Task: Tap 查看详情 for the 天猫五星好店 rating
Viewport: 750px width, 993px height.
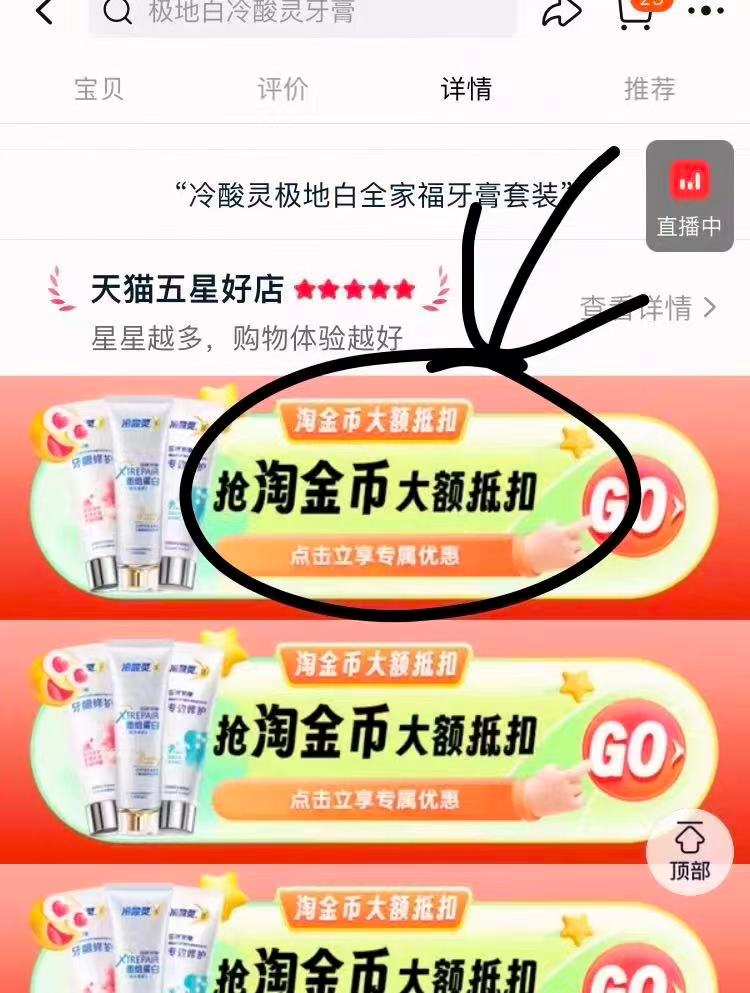Action: pyautogui.click(x=648, y=308)
